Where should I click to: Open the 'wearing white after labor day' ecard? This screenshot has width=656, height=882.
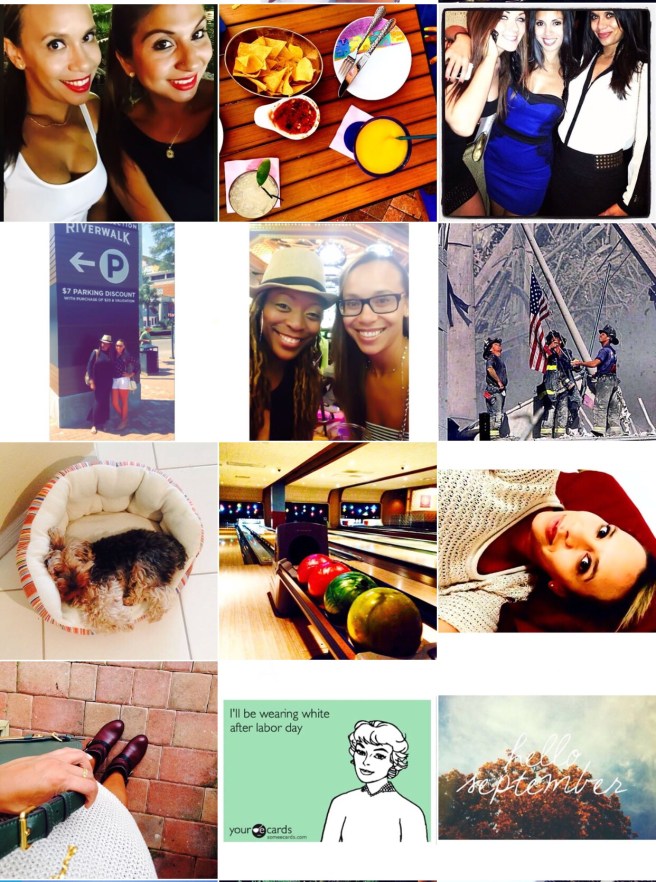pos(328,770)
